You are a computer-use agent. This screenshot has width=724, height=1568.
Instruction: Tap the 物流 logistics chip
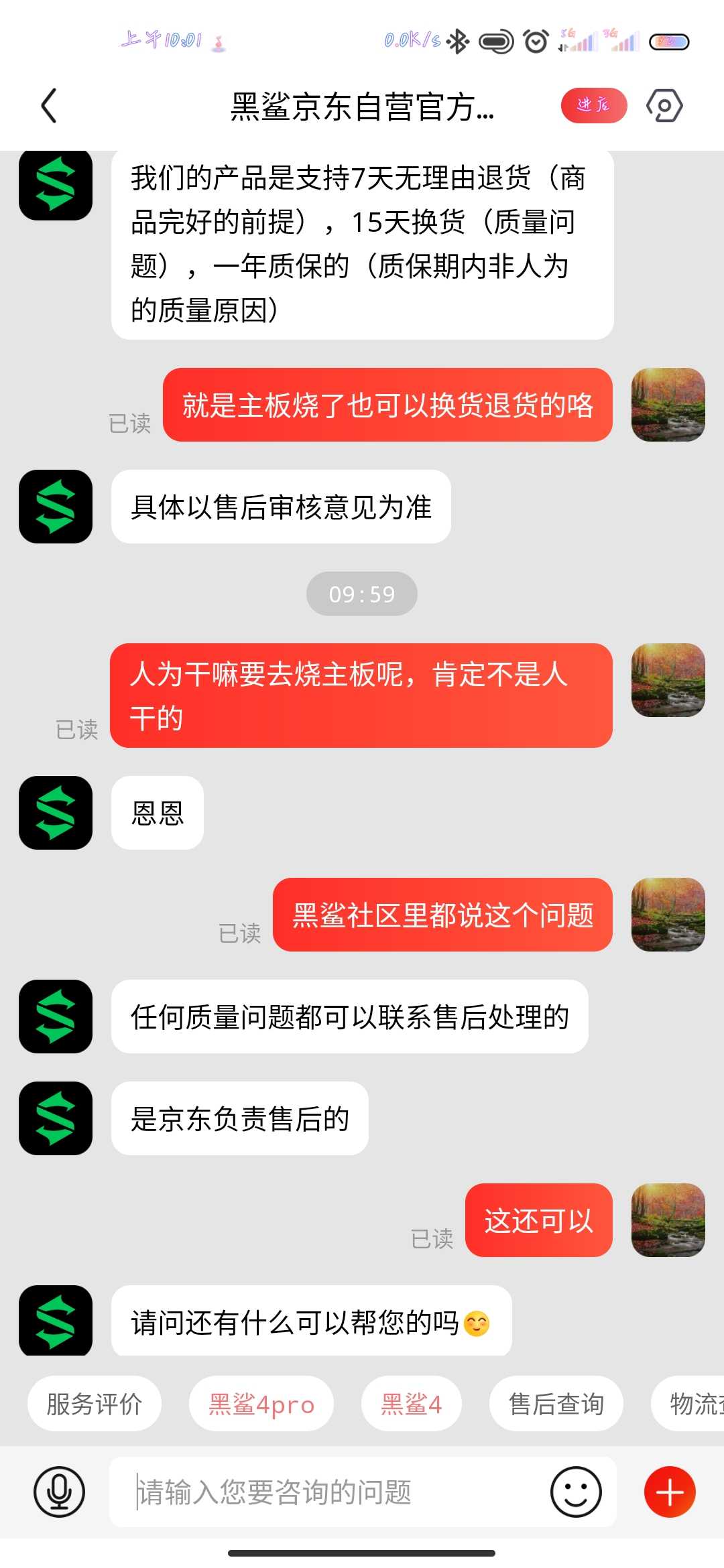[688, 1403]
